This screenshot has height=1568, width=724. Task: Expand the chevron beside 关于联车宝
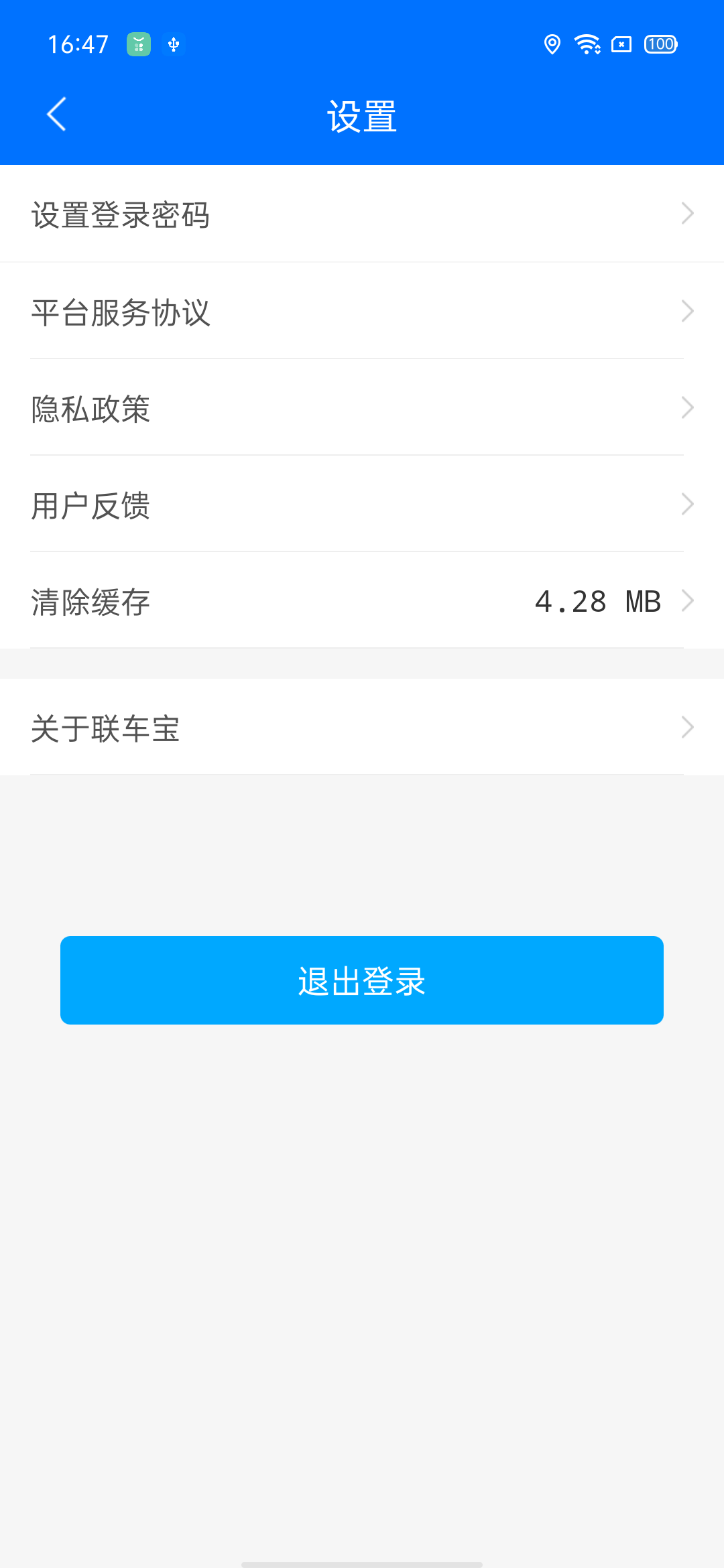click(688, 726)
